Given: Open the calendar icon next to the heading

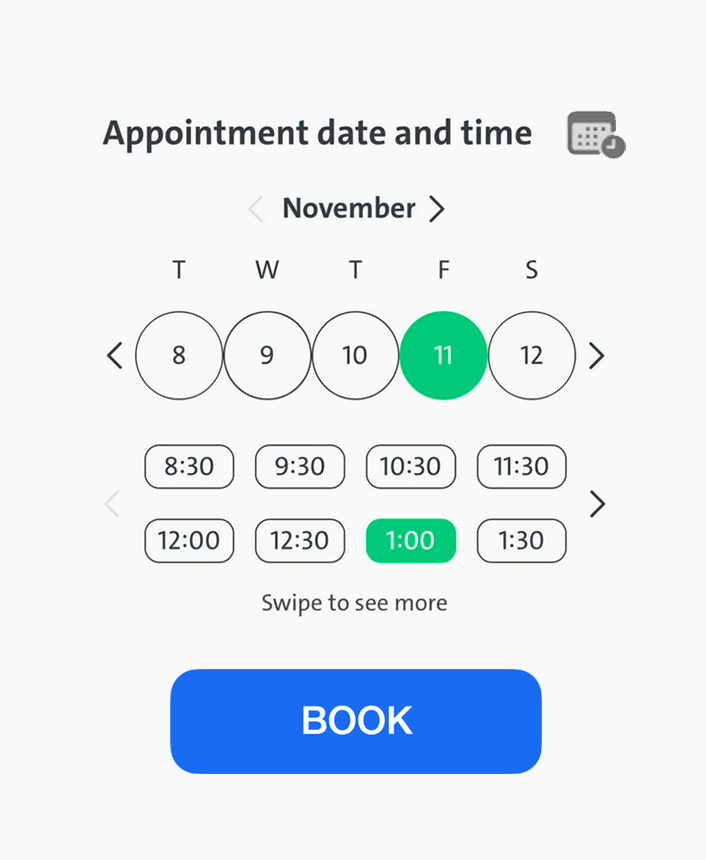Looking at the screenshot, I should tap(595, 134).
